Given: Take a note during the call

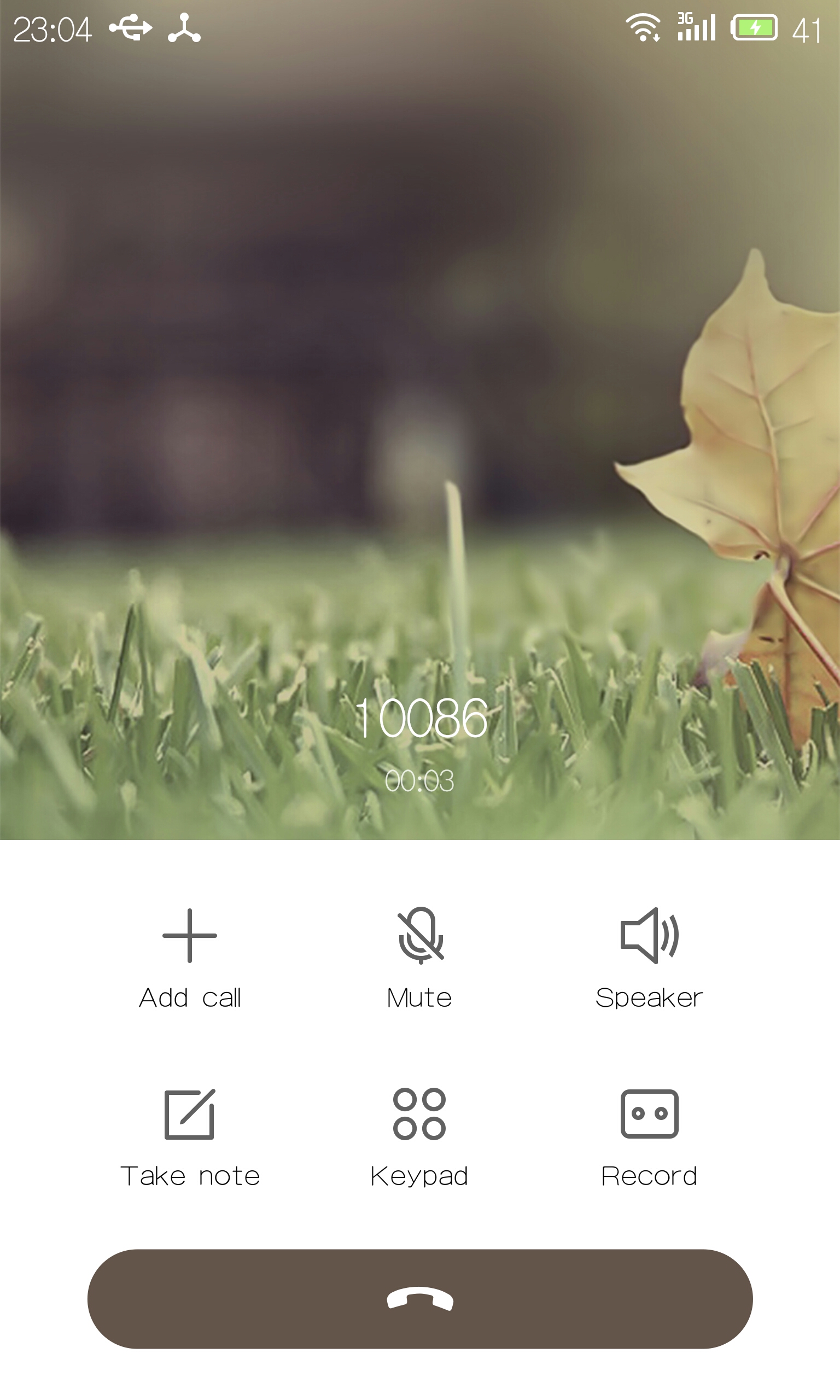Looking at the screenshot, I should 190,1137.
